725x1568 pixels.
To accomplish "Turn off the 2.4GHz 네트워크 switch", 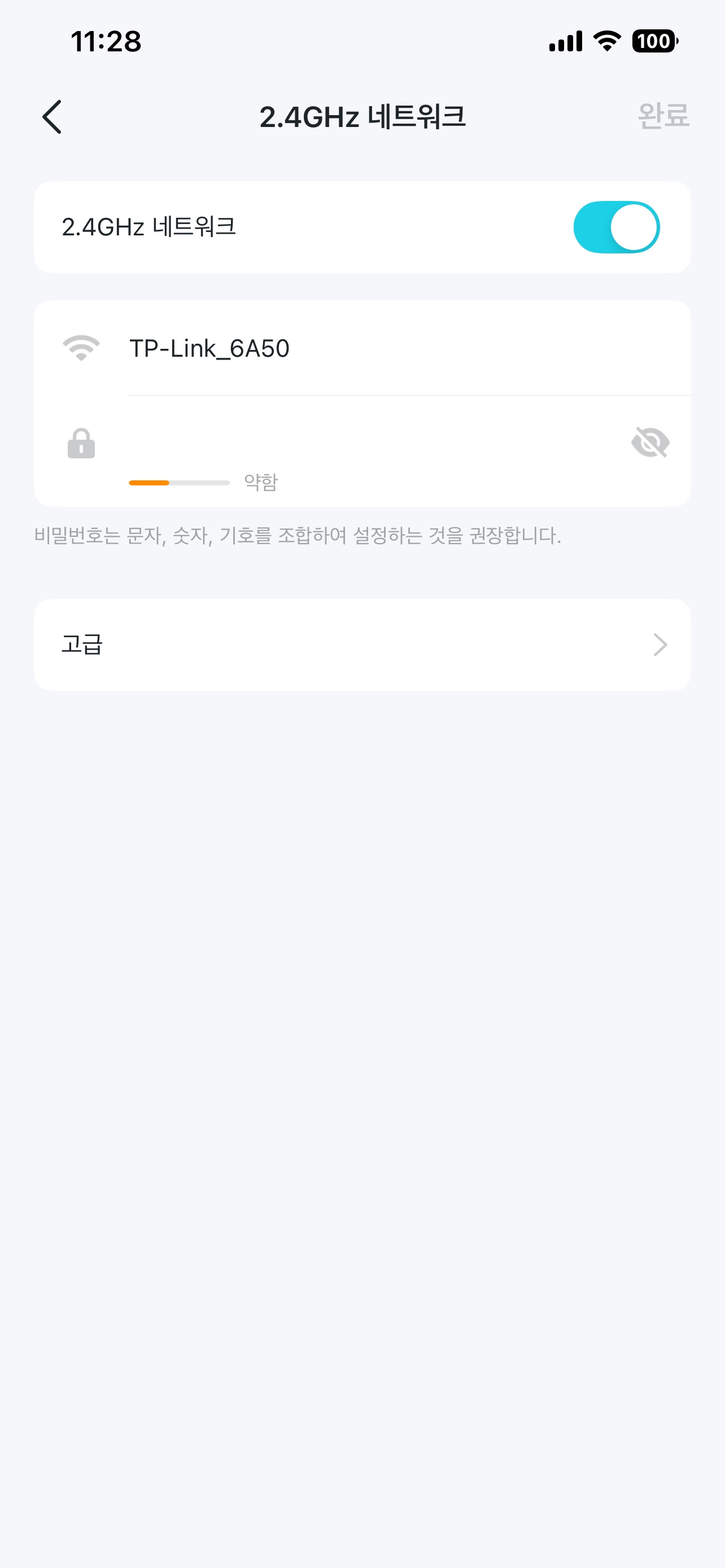I will click(616, 227).
